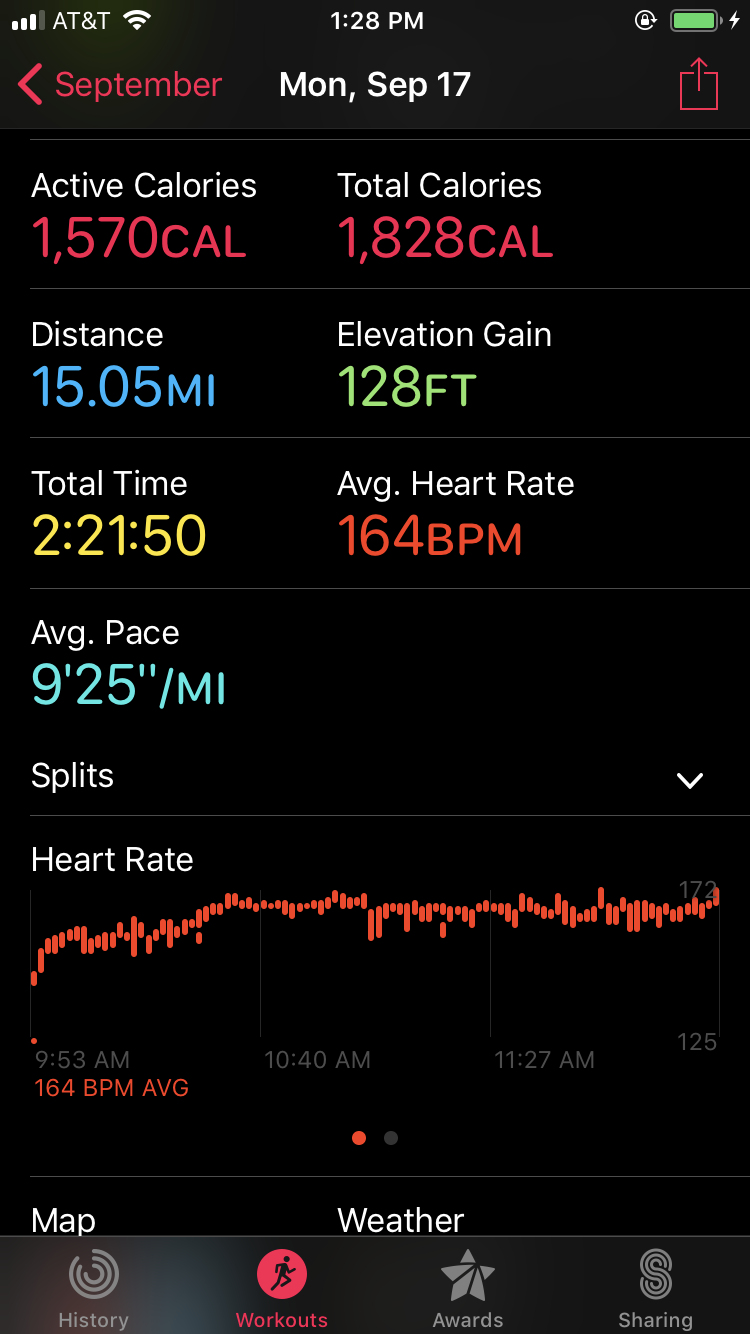View the Awards tab
750x1334 pixels.
point(468,1290)
